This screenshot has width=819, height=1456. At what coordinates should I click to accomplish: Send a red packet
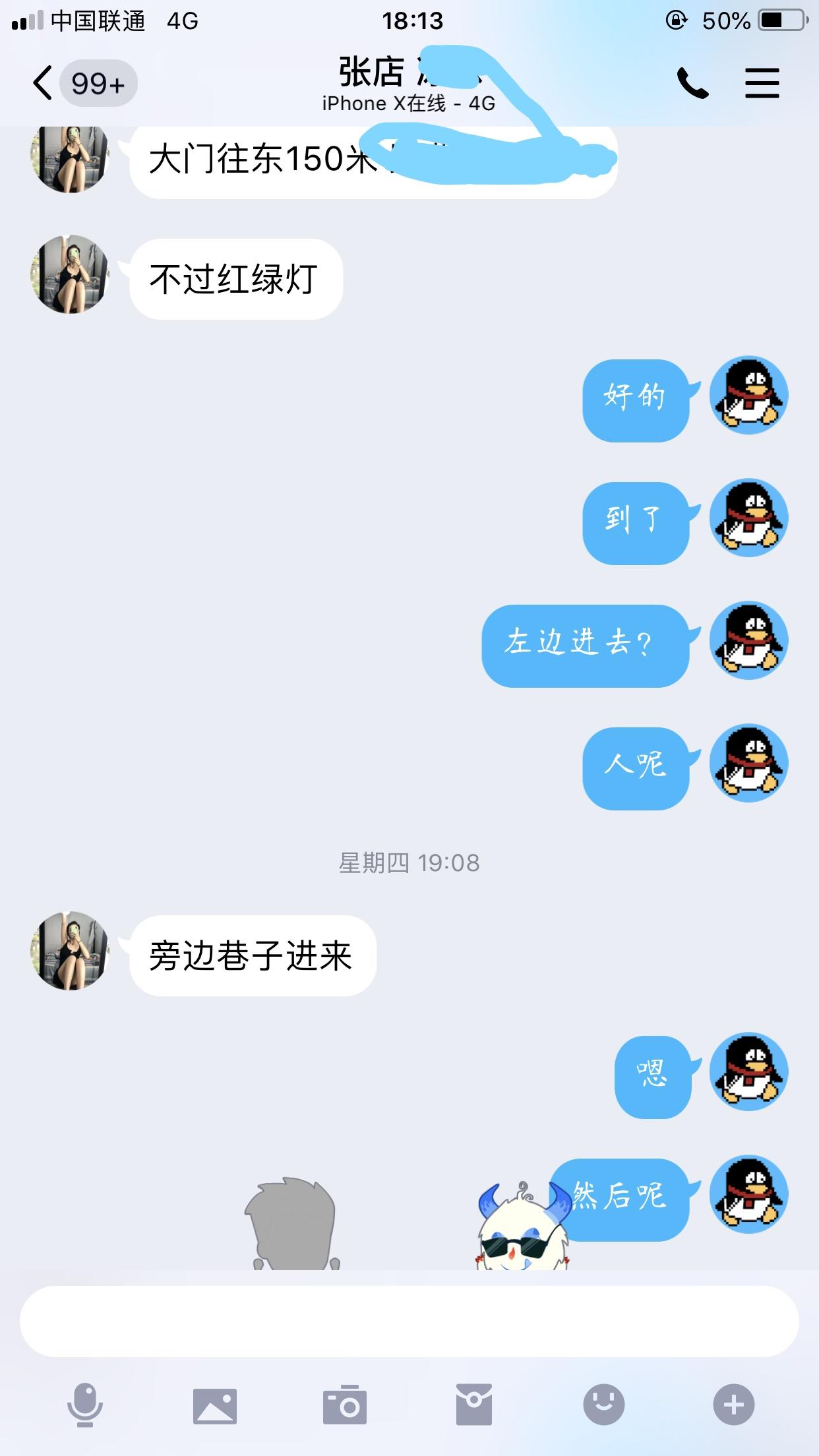click(474, 1405)
